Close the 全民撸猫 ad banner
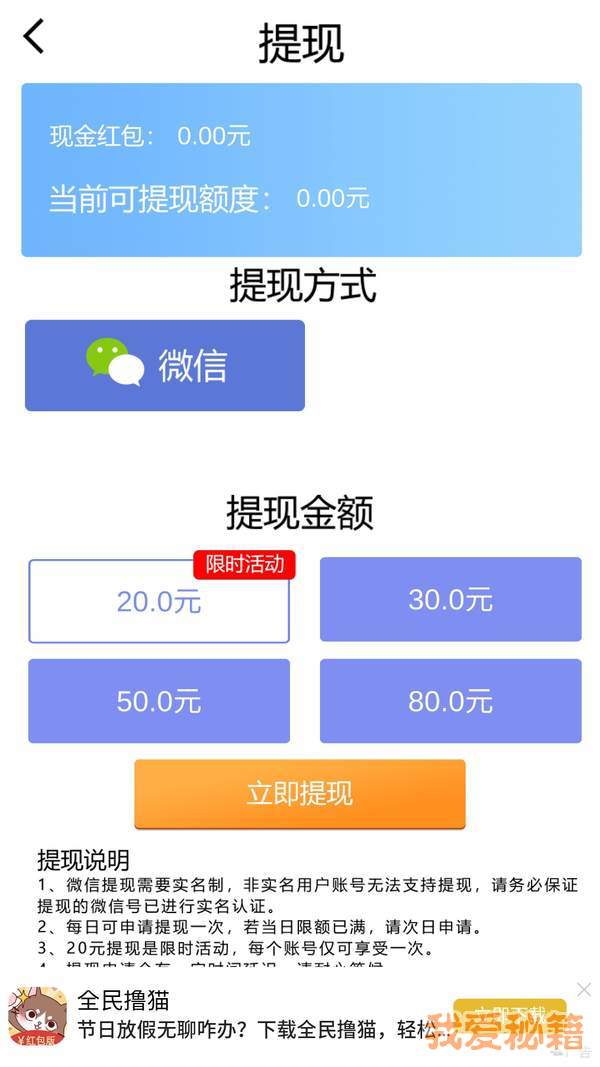The width and height of the screenshot is (600, 1067). (x=584, y=989)
